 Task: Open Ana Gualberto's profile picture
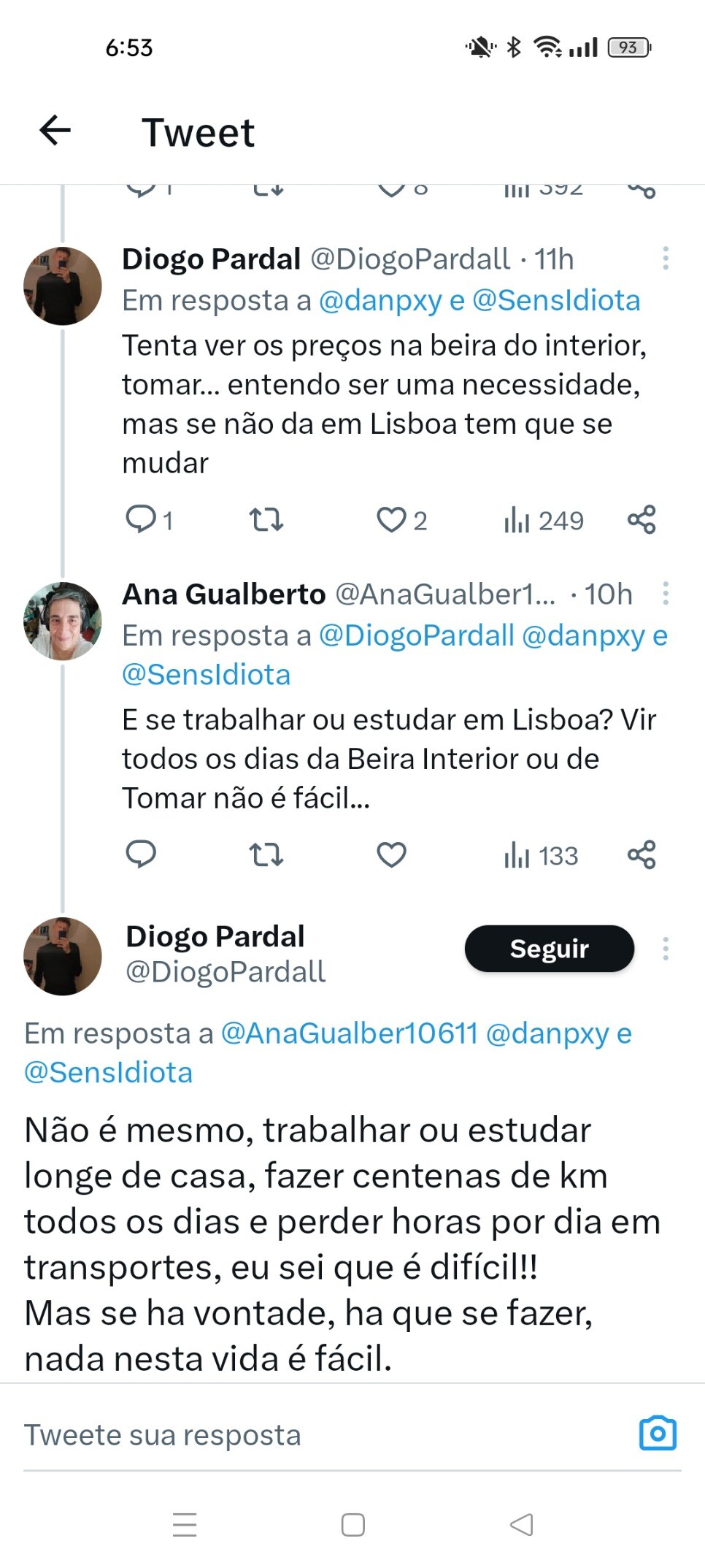pos(63,621)
